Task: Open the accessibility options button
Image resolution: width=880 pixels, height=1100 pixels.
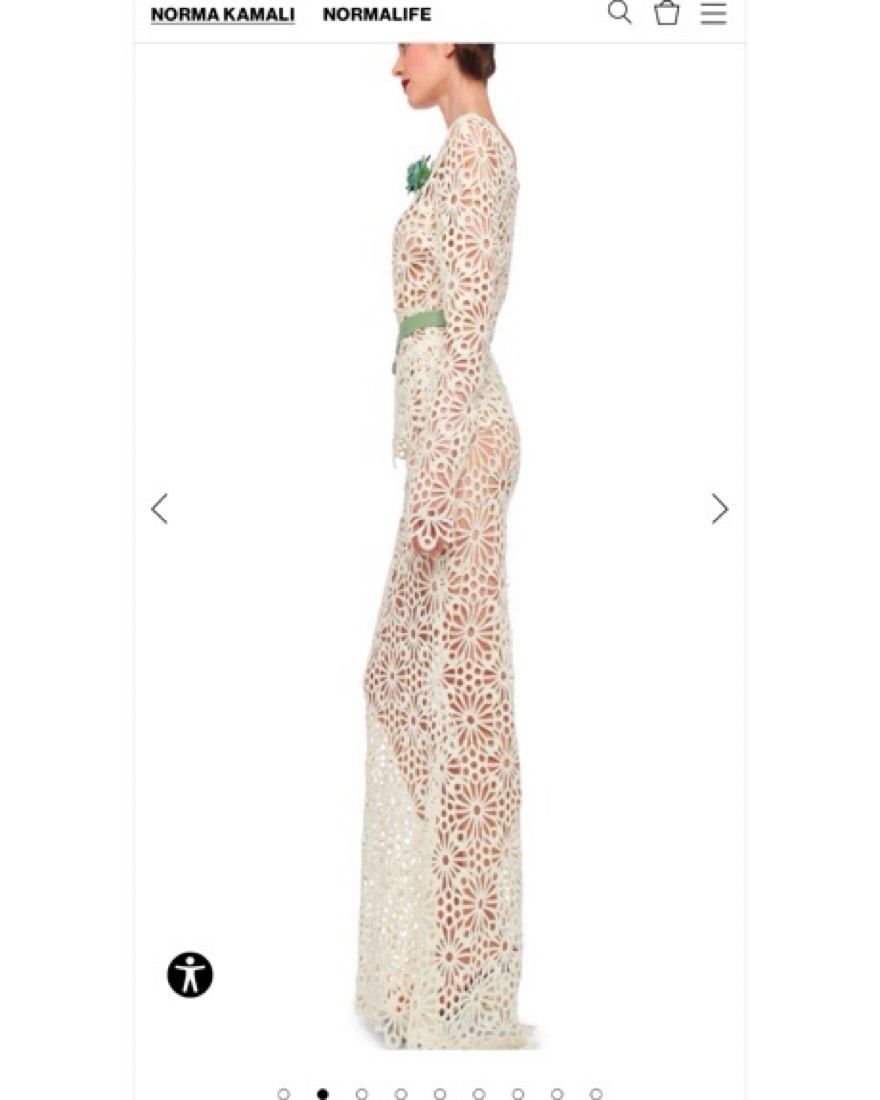Action: pyautogui.click(x=190, y=975)
